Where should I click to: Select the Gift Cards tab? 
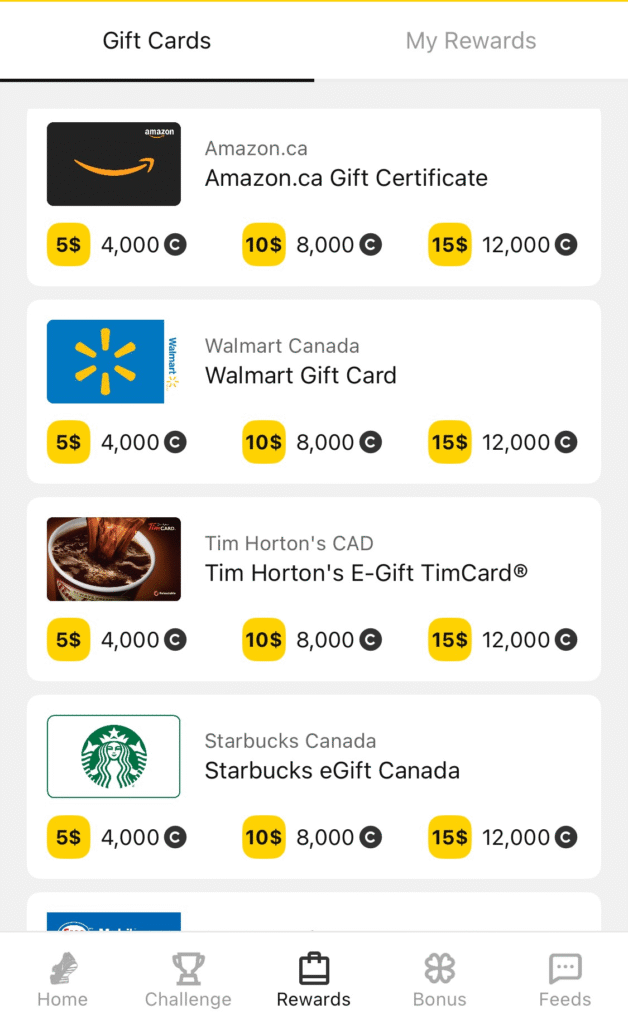point(157,40)
